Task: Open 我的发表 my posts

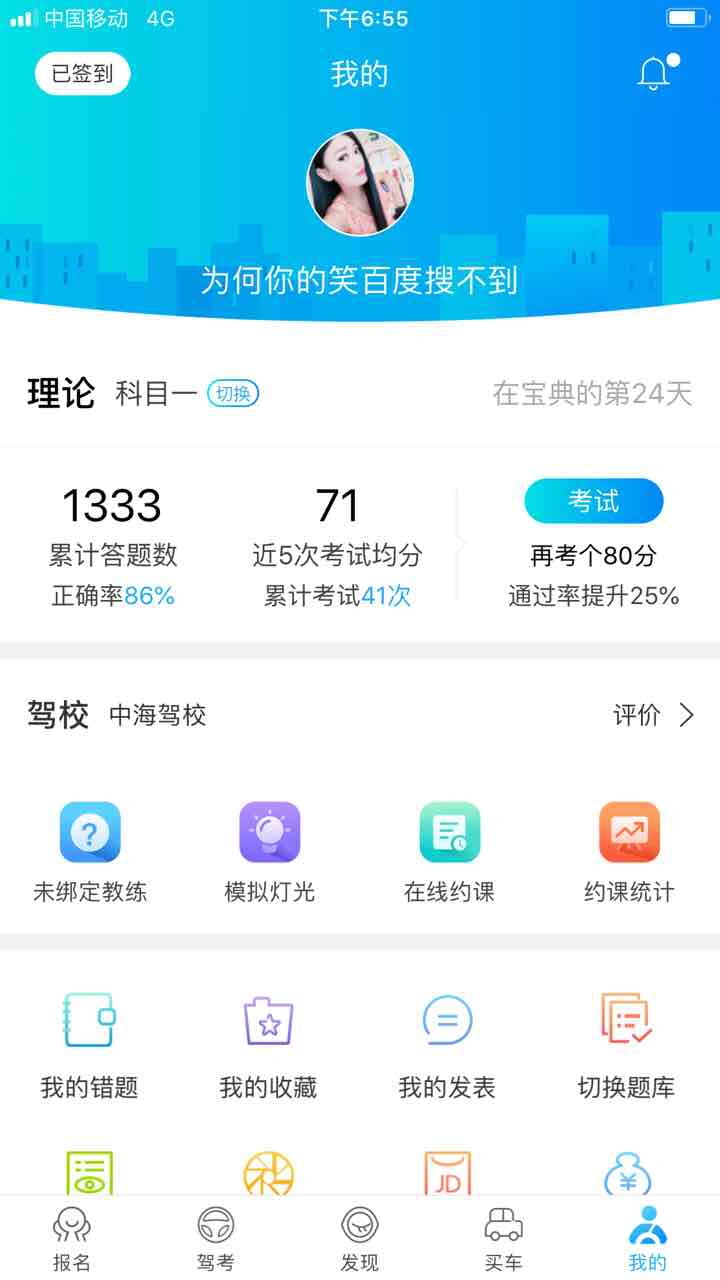Action: pos(447,1045)
